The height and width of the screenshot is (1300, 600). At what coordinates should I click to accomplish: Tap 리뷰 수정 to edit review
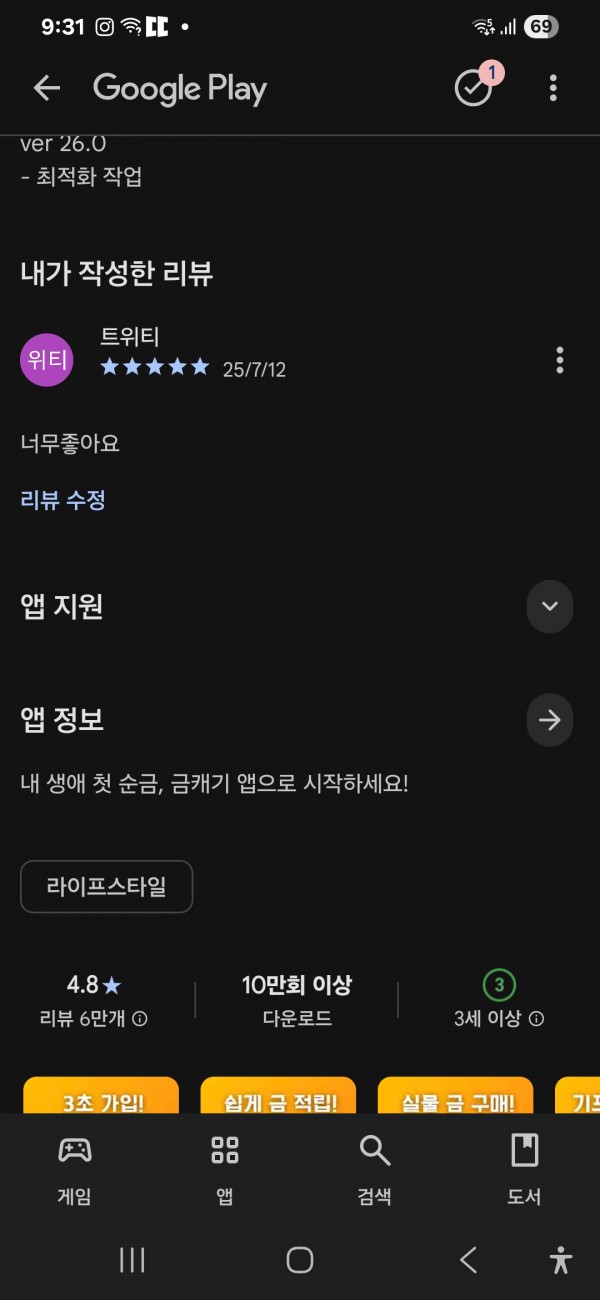(63, 500)
